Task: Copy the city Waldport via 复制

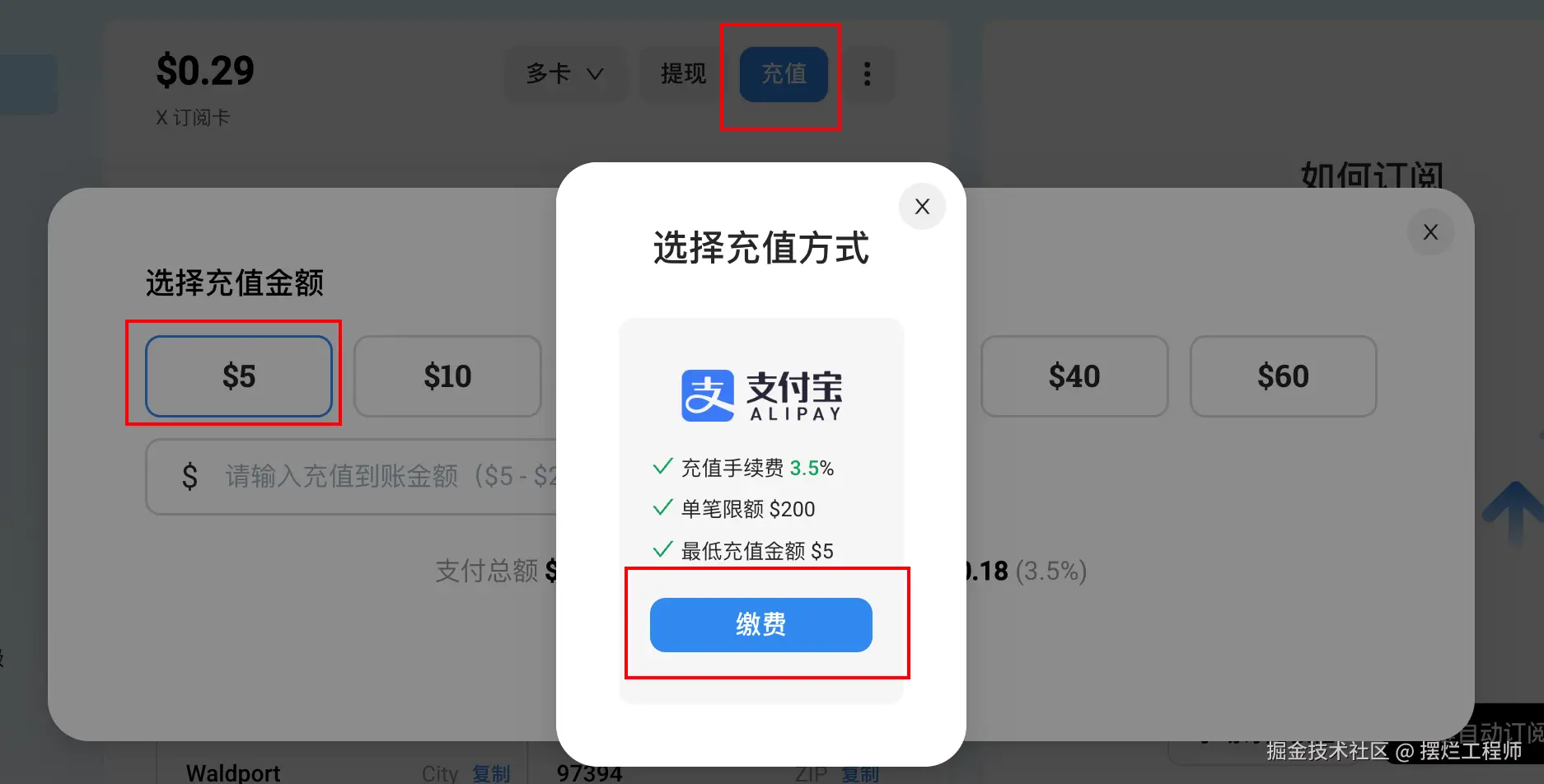Action: click(x=491, y=773)
